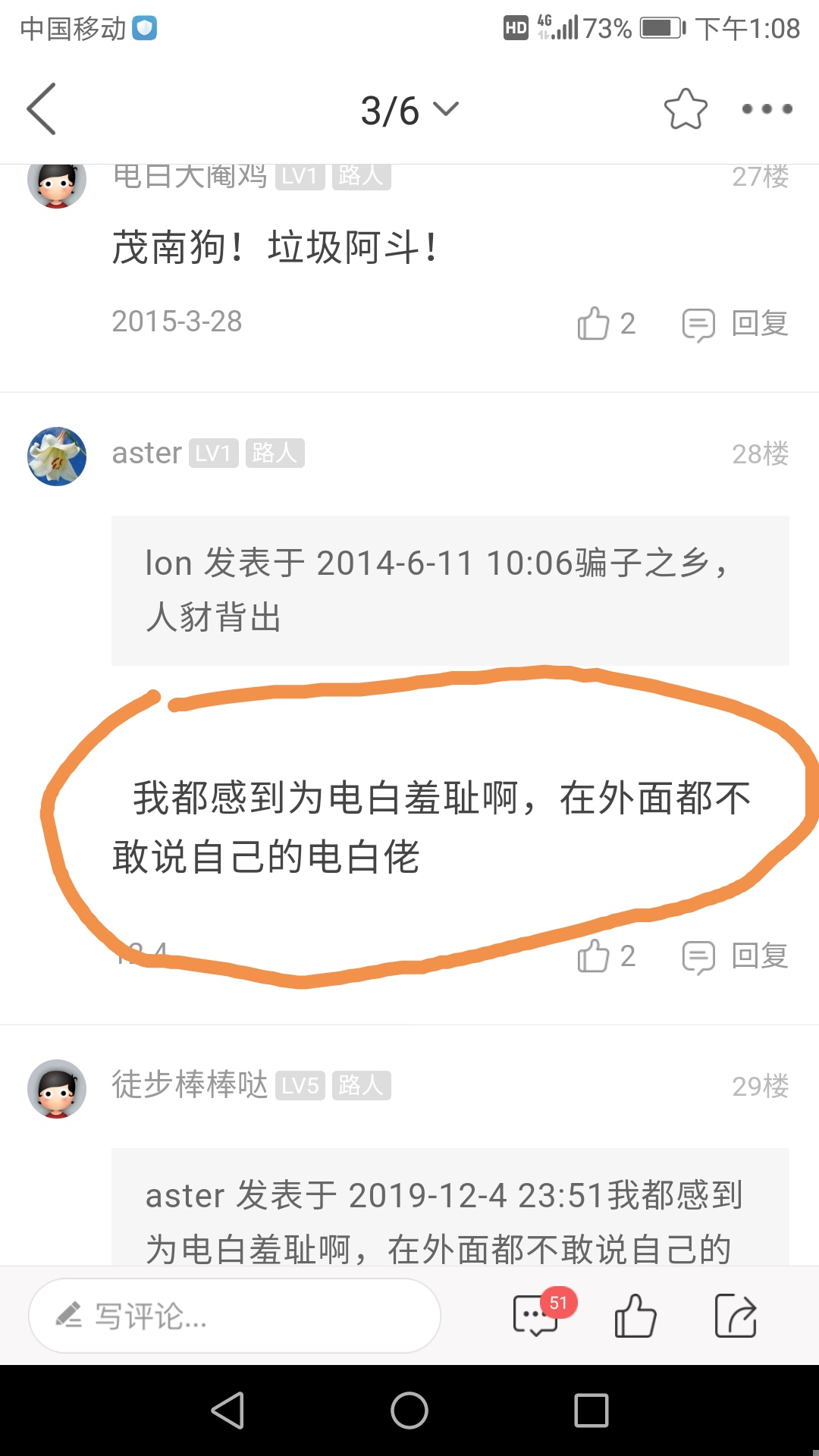
Task: Go back using the top-left arrow
Action: [42, 109]
